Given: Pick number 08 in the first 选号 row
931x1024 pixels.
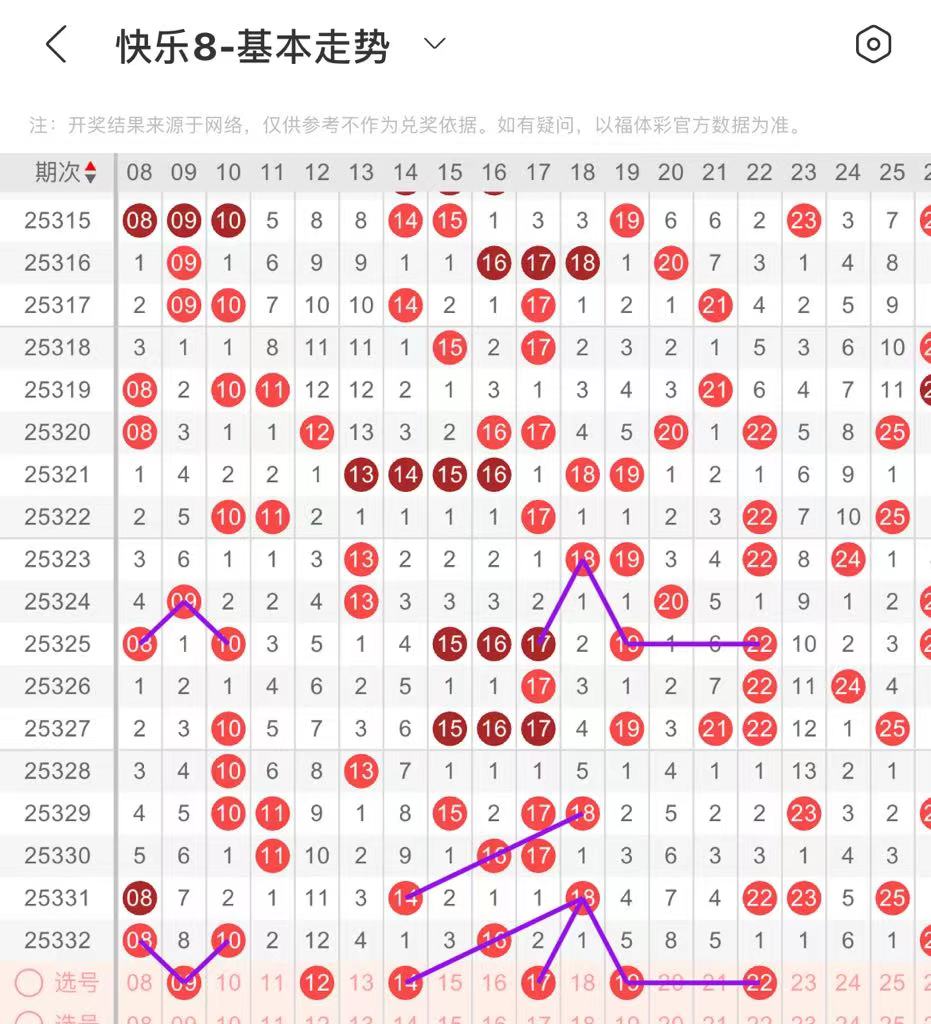Looking at the screenshot, I should pyautogui.click(x=139, y=983).
